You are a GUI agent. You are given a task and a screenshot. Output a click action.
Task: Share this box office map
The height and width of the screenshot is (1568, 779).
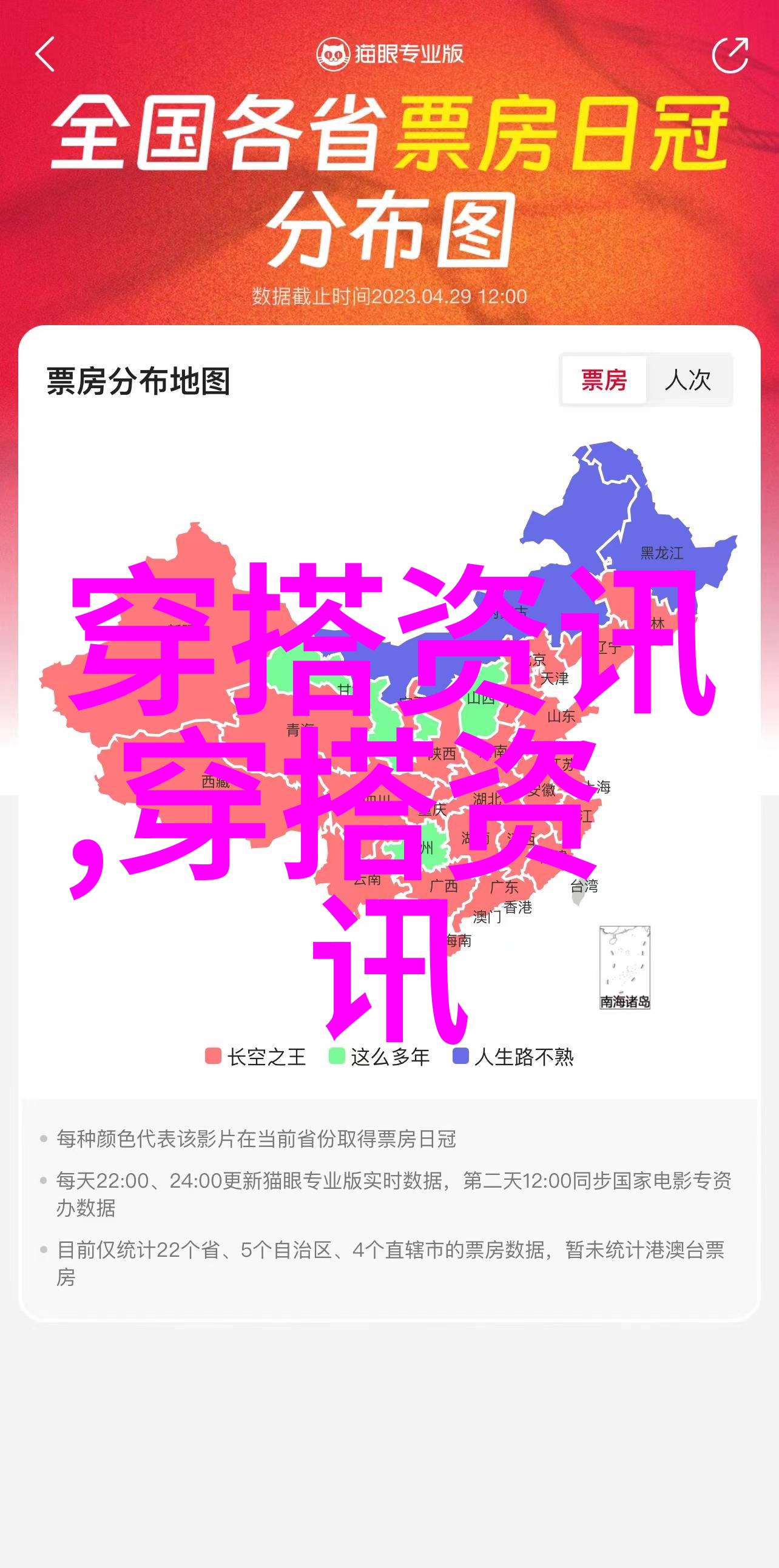tap(730, 55)
